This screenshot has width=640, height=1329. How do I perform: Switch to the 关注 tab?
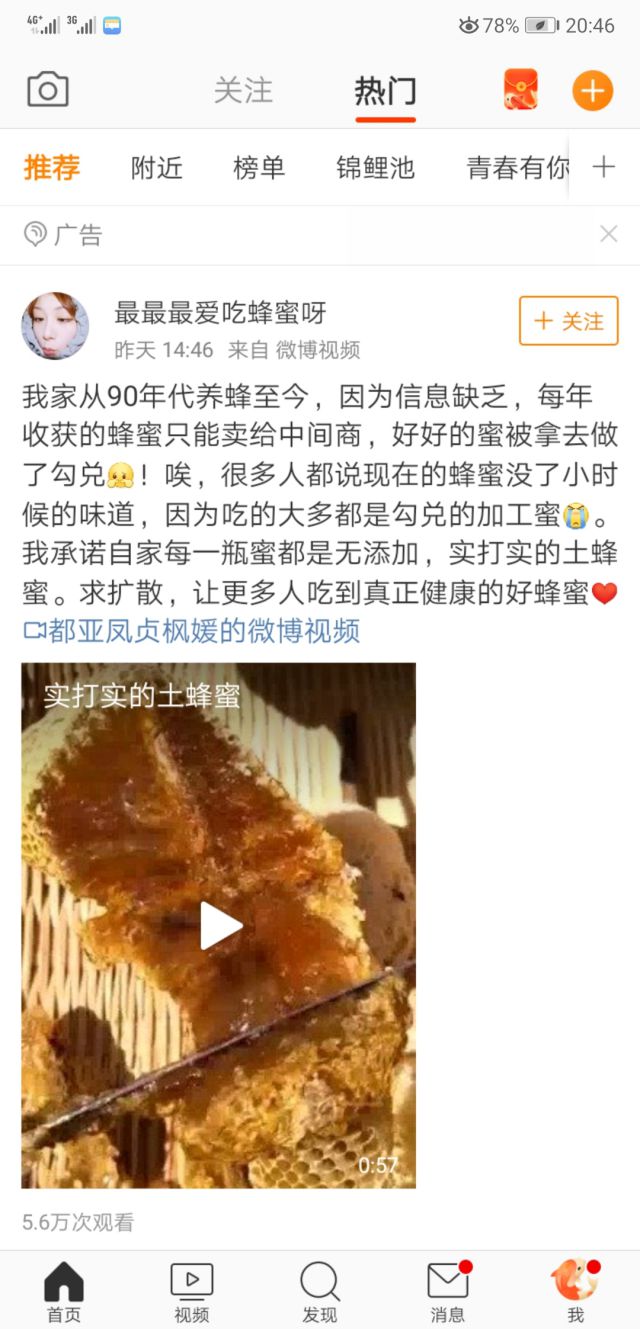[x=243, y=91]
